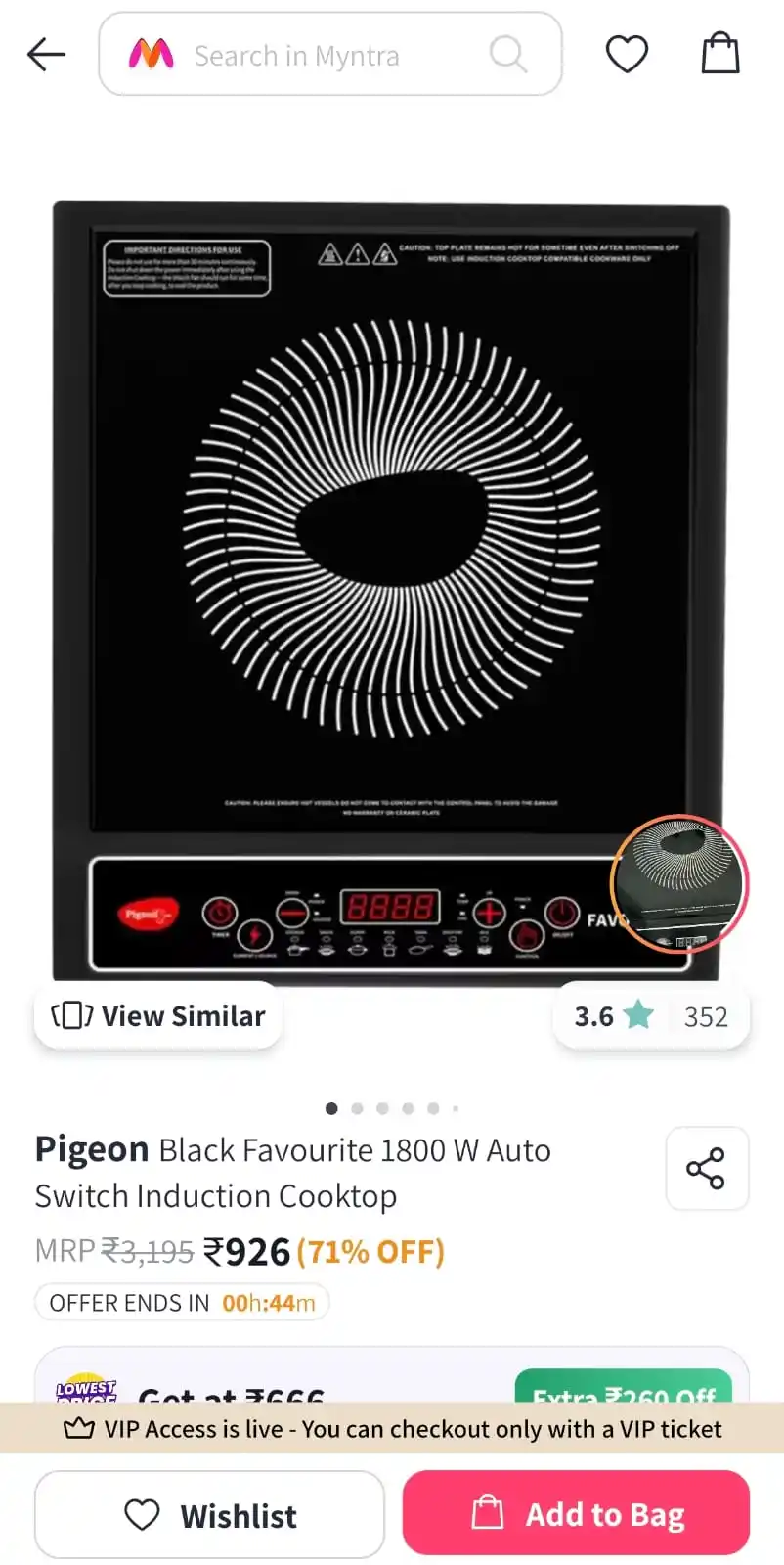This screenshot has height=1565, width=784.
Task: Share this Pigeon induction cooktop
Action: [x=706, y=1169]
